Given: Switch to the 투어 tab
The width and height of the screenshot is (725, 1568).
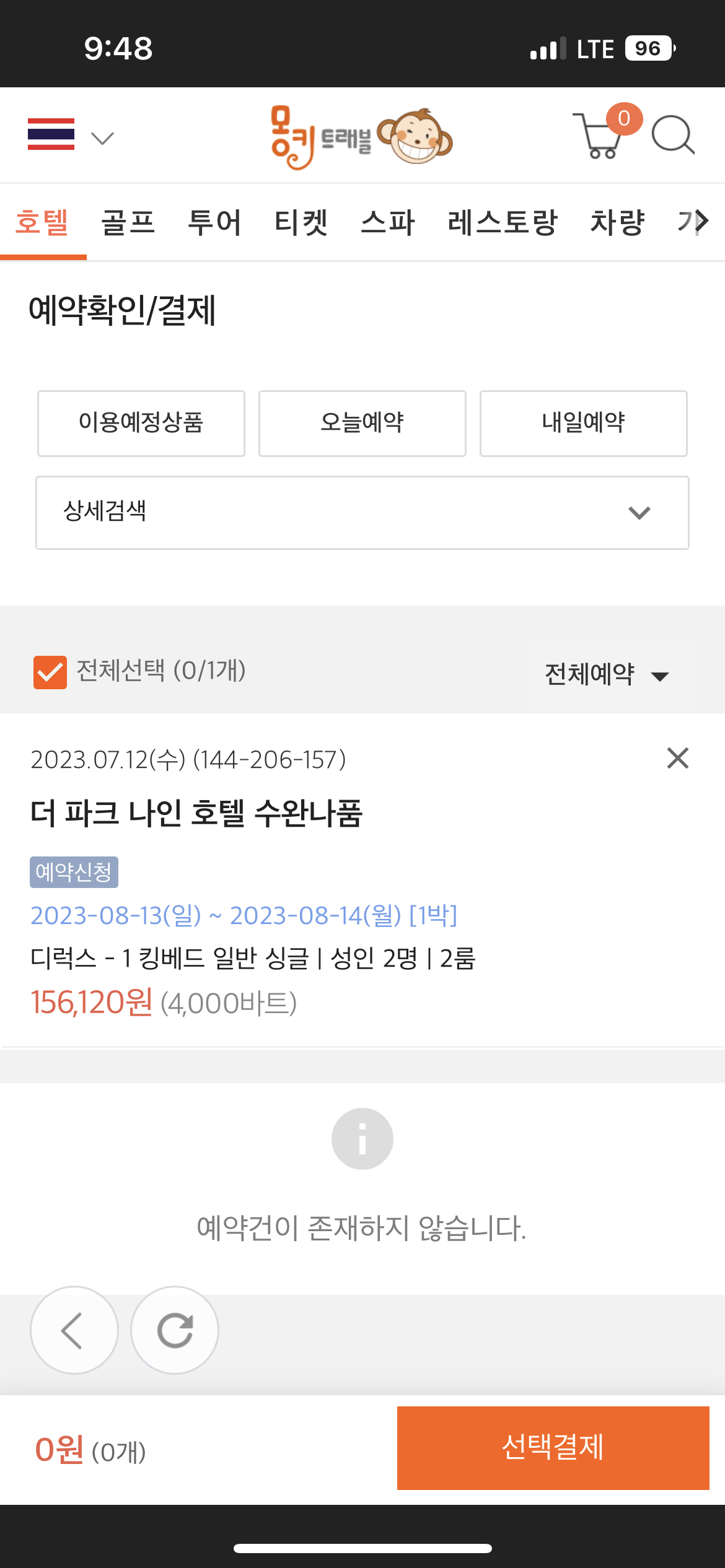Looking at the screenshot, I should (x=214, y=222).
